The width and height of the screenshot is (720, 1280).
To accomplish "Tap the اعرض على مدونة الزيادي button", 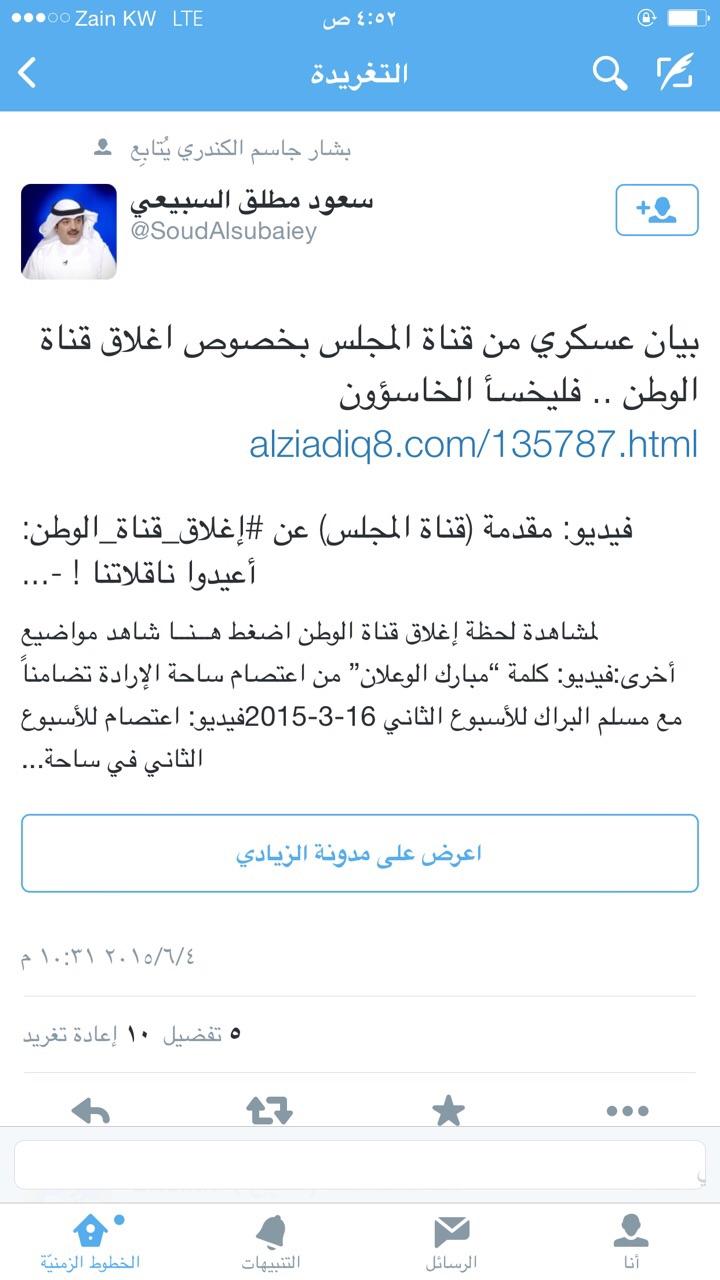I will [x=360, y=853].
